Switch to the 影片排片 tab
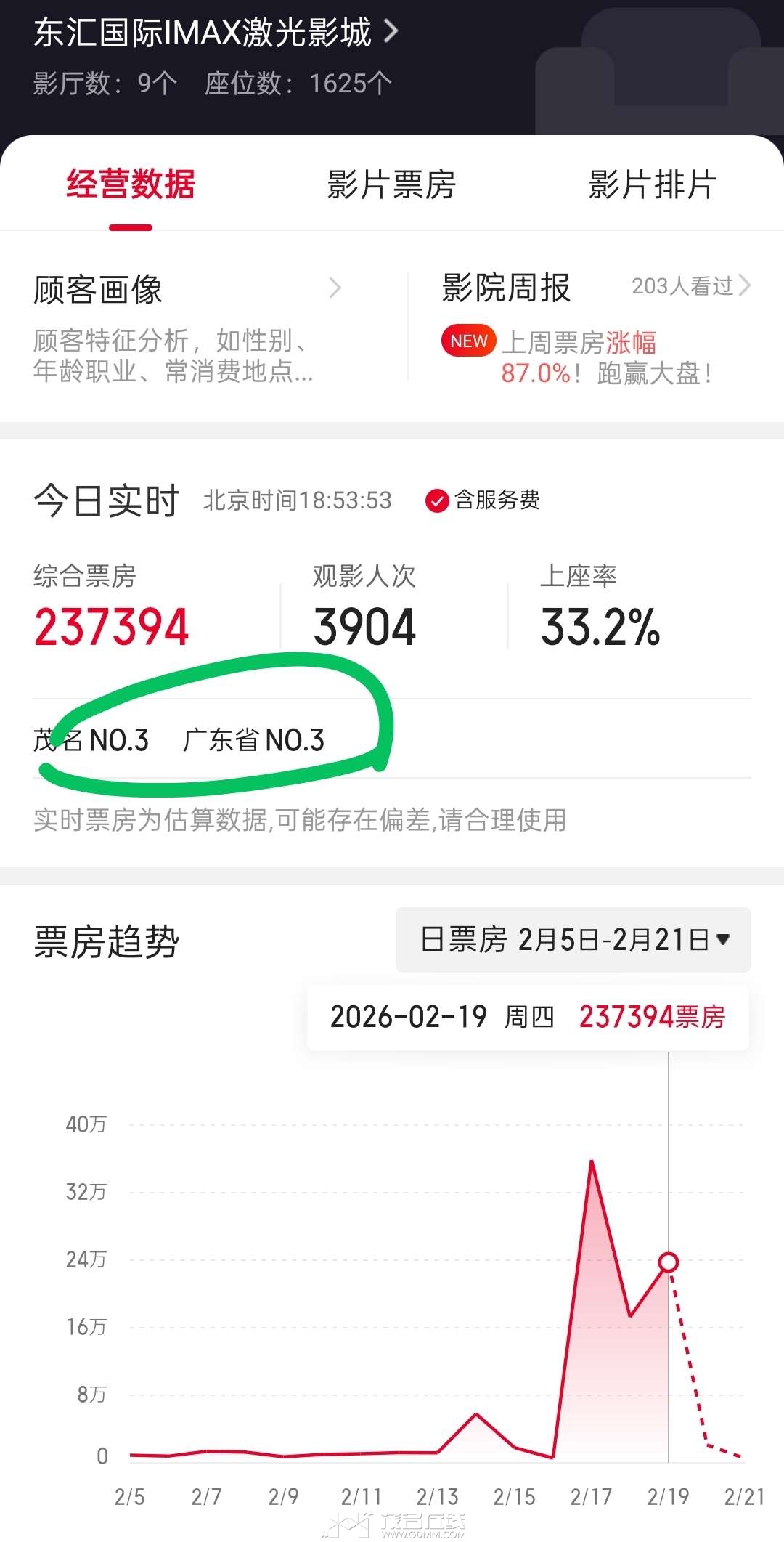Viewport: 784px width, 1542px height. [x=652, y=184]
